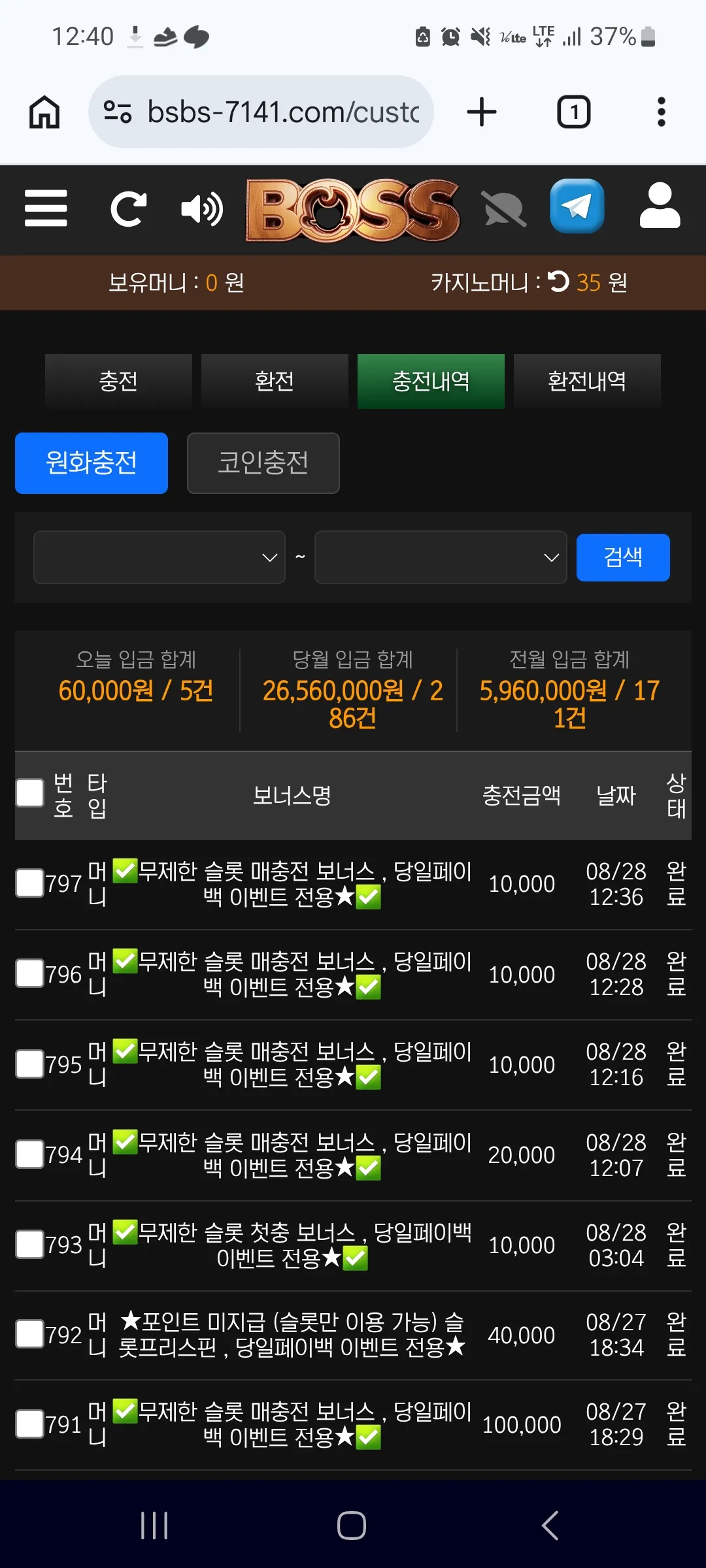Recover casino money with the refresh arrow
Viewport: 706px width, 1568px height.
[x=558, y=282]
